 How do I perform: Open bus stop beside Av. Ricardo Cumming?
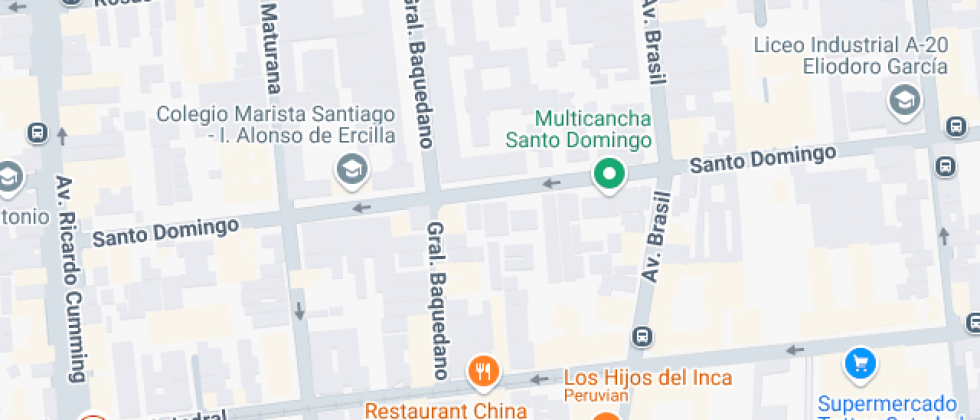(x=37, y=132)
